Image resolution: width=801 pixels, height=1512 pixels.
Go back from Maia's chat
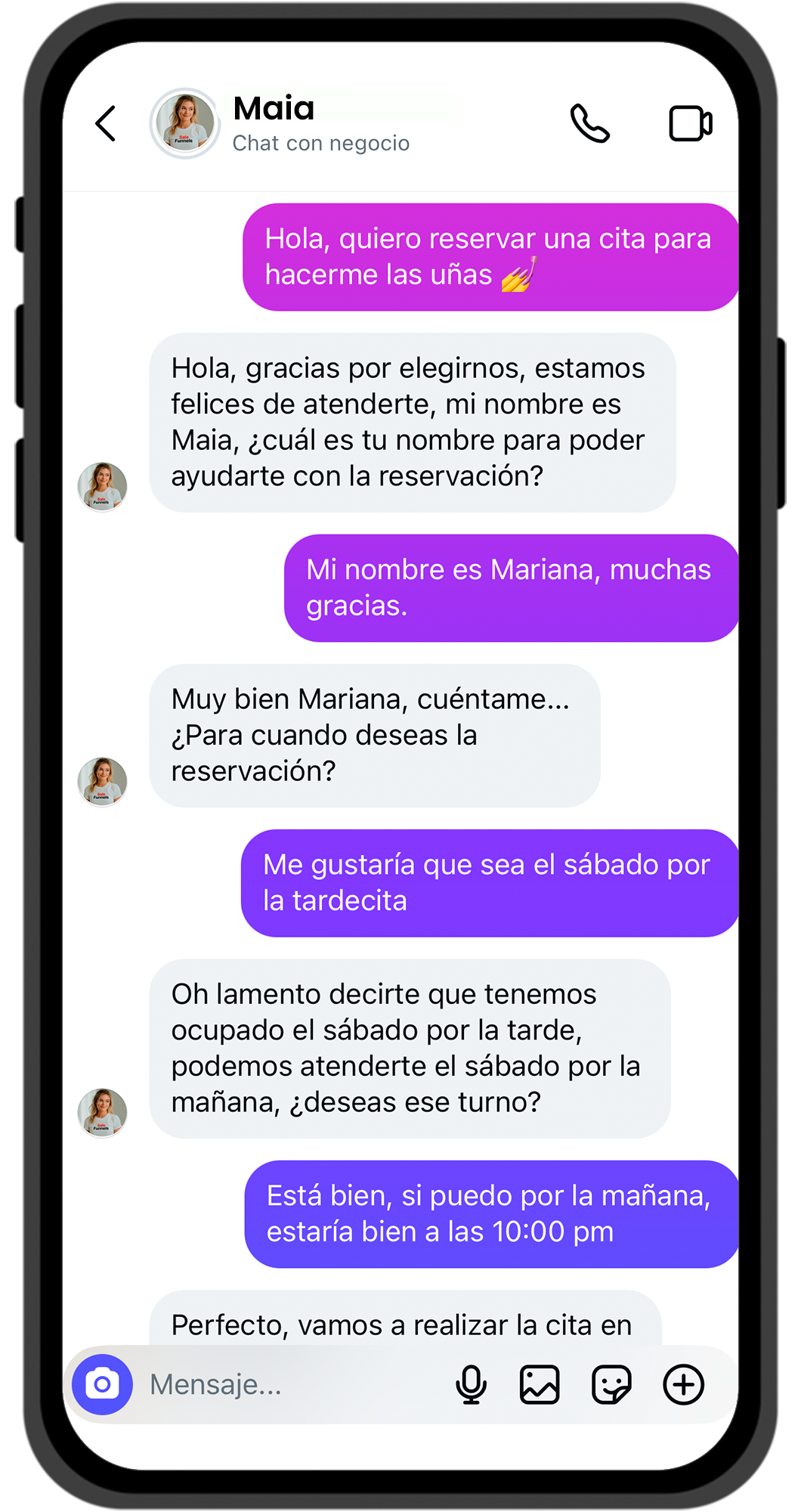(x=106, y=123)
